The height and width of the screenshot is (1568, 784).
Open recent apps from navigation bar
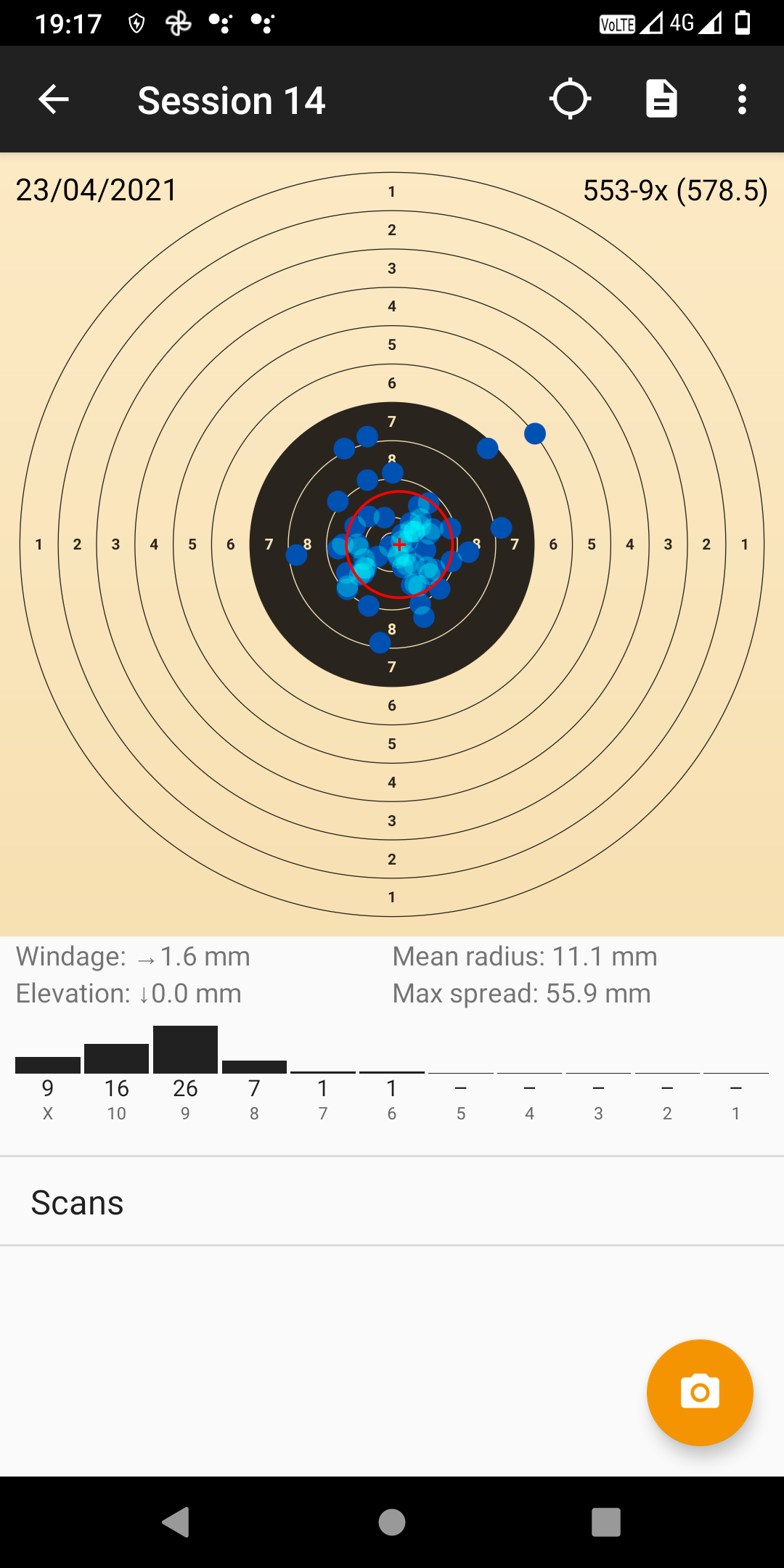pyautogui.click(x=605, y=1522)
